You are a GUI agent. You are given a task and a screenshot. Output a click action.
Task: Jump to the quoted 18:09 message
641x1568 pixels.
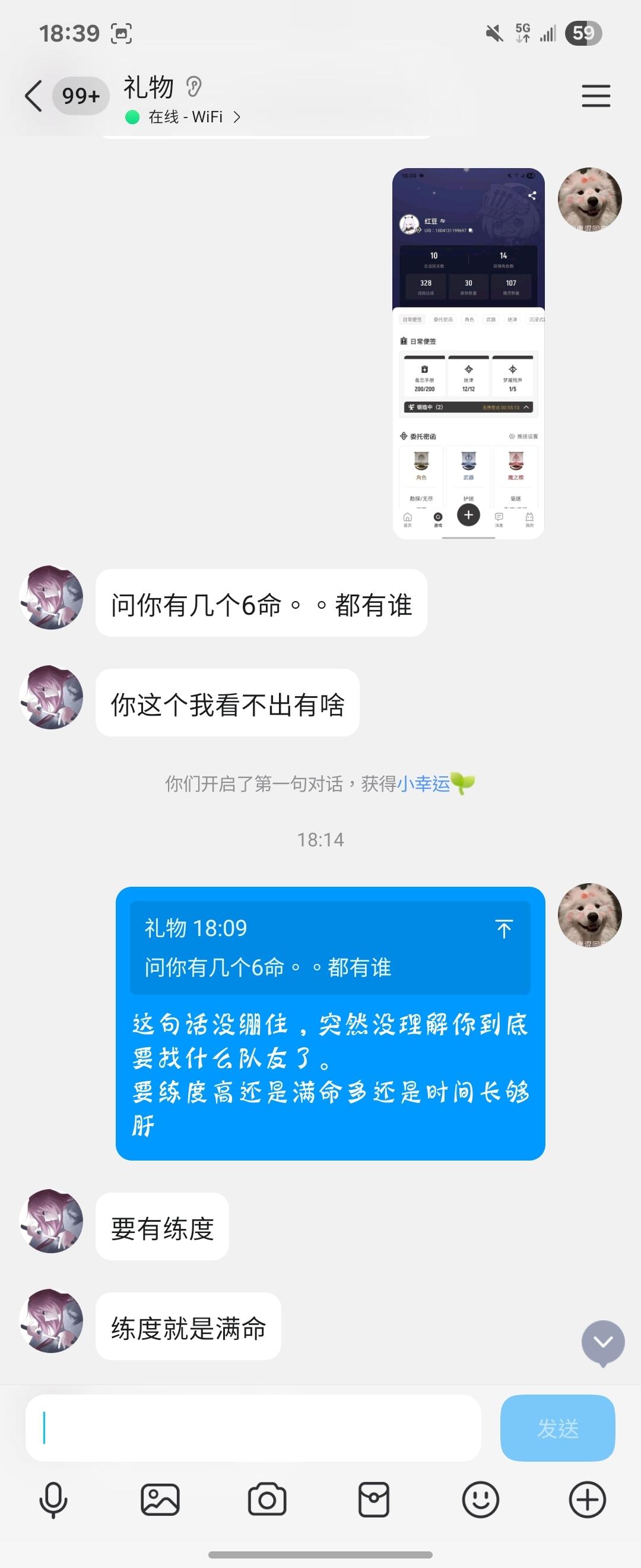[x=503, y=929]
